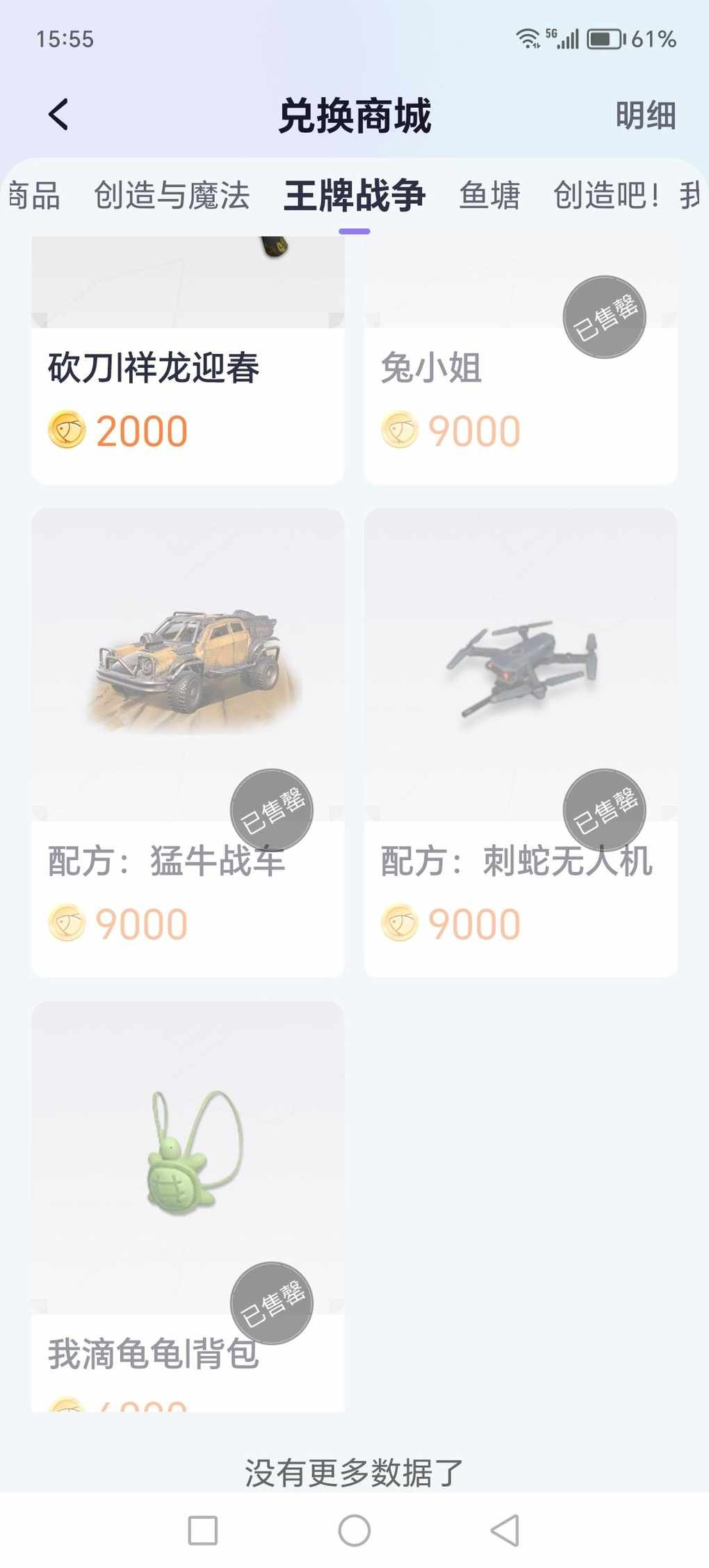Open the sold-out 兔小姐 item card
The image size is (709, 1568).
[x=520, y=389]
